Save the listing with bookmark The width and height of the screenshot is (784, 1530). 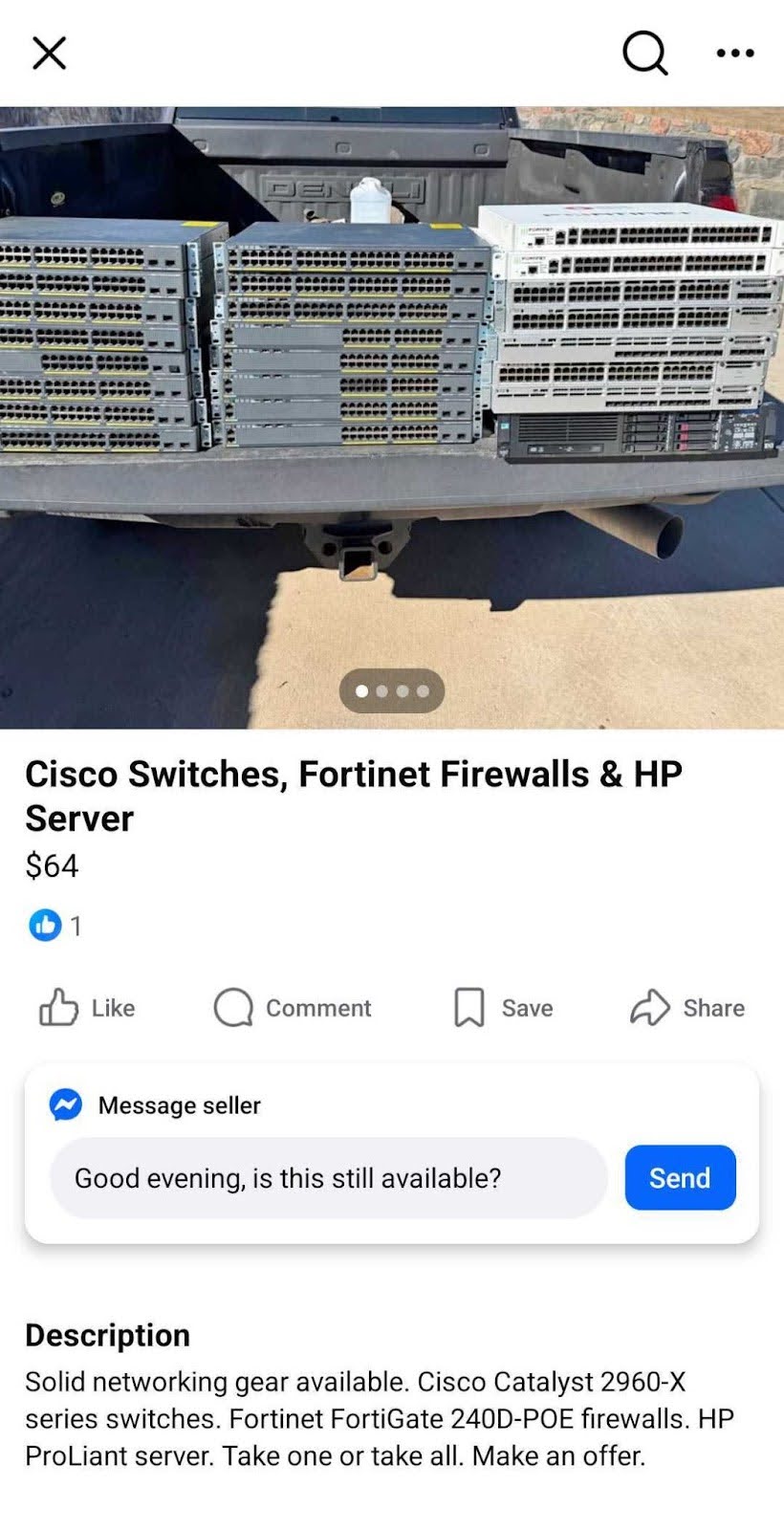click(503, 1008)
